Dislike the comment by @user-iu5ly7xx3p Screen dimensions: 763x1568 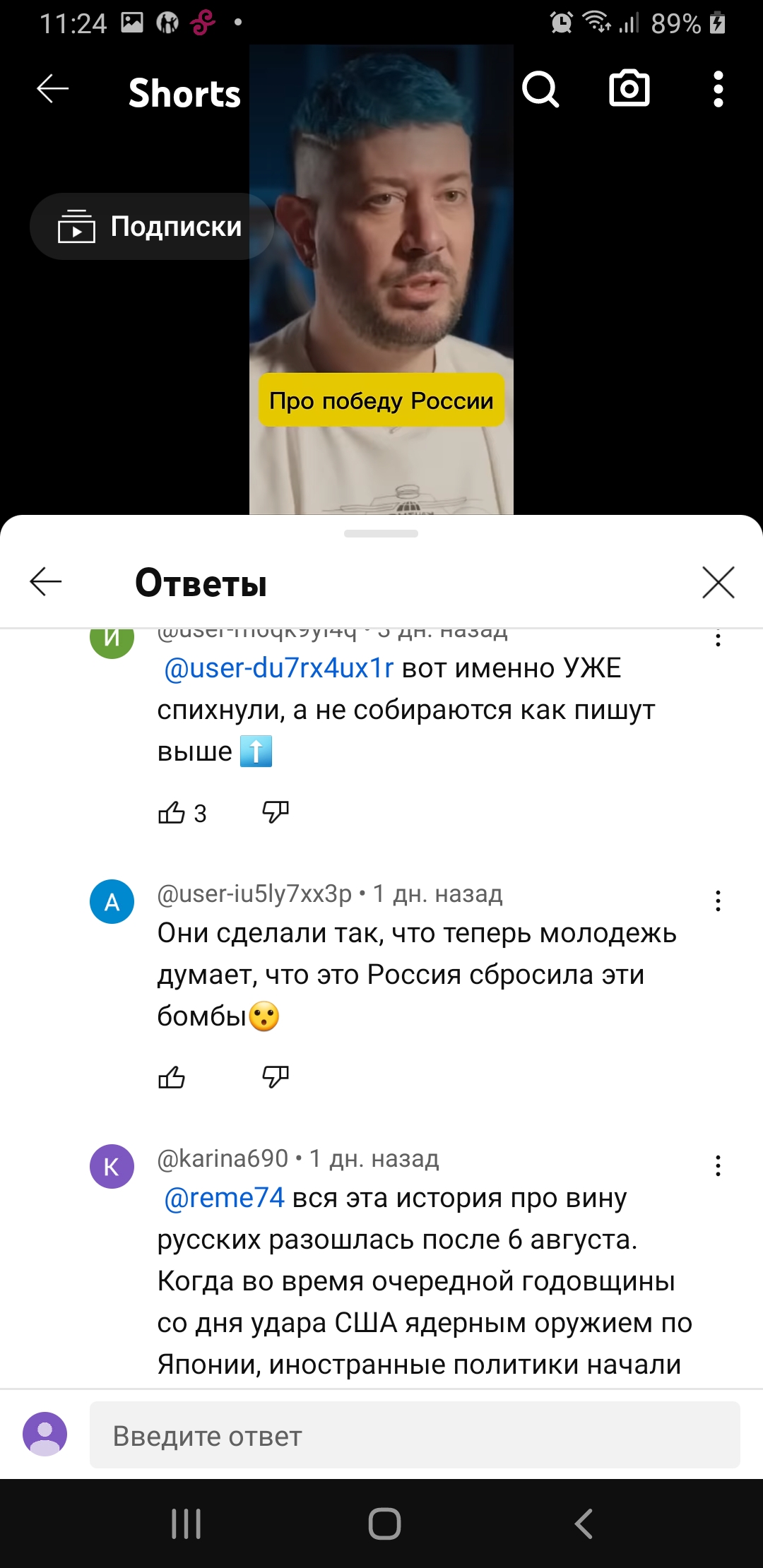coord(276,1077)
